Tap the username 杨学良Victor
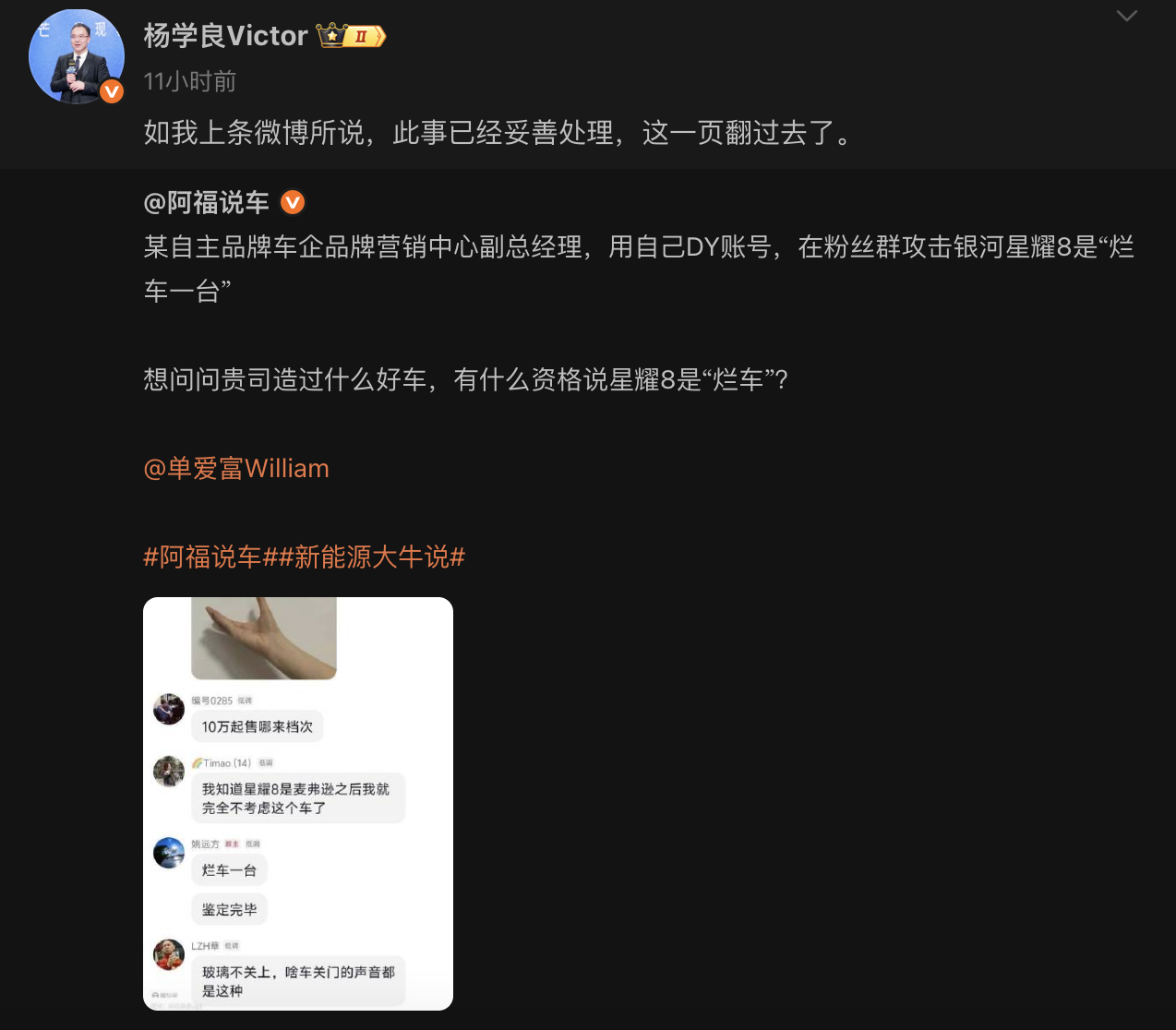 click(x=225, y=36)
